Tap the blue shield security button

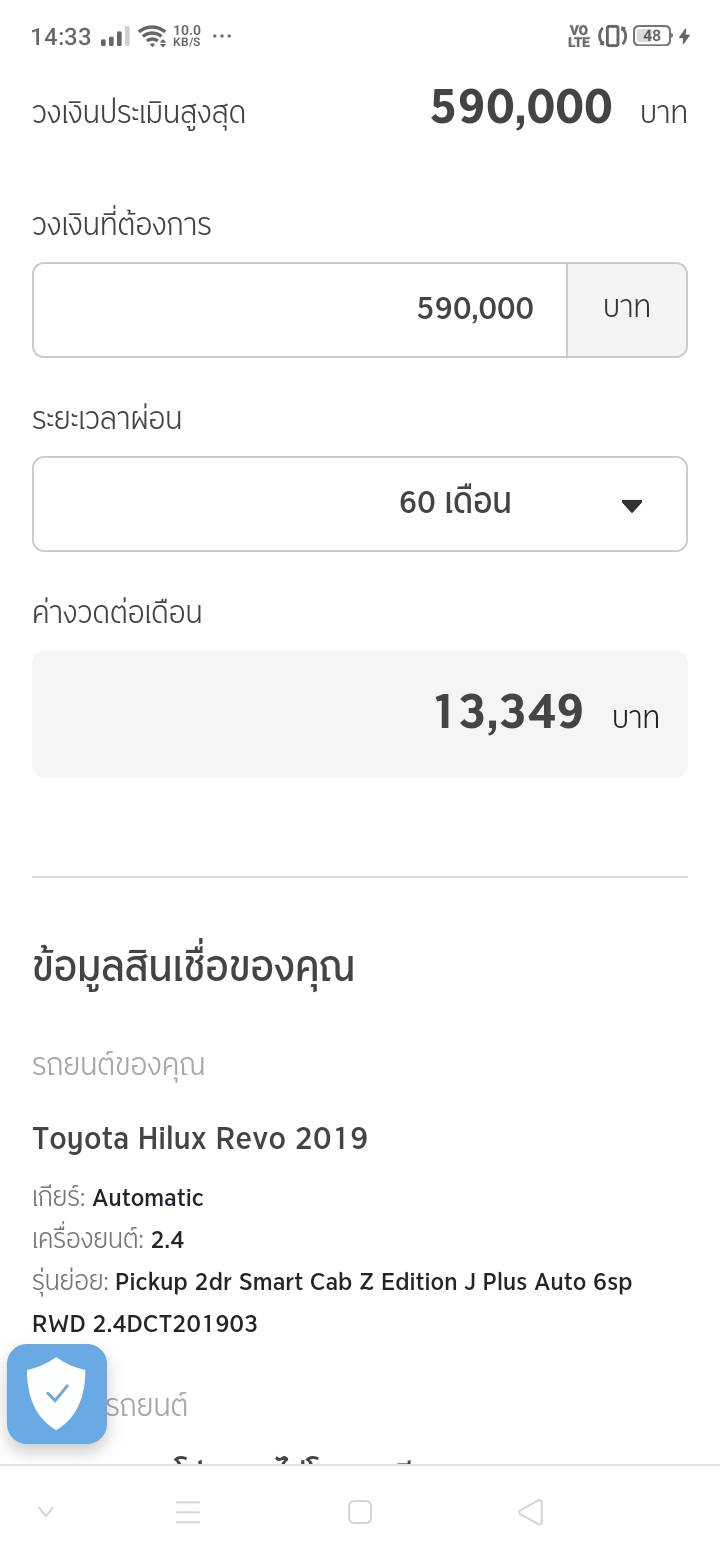tap(57, 1393)
